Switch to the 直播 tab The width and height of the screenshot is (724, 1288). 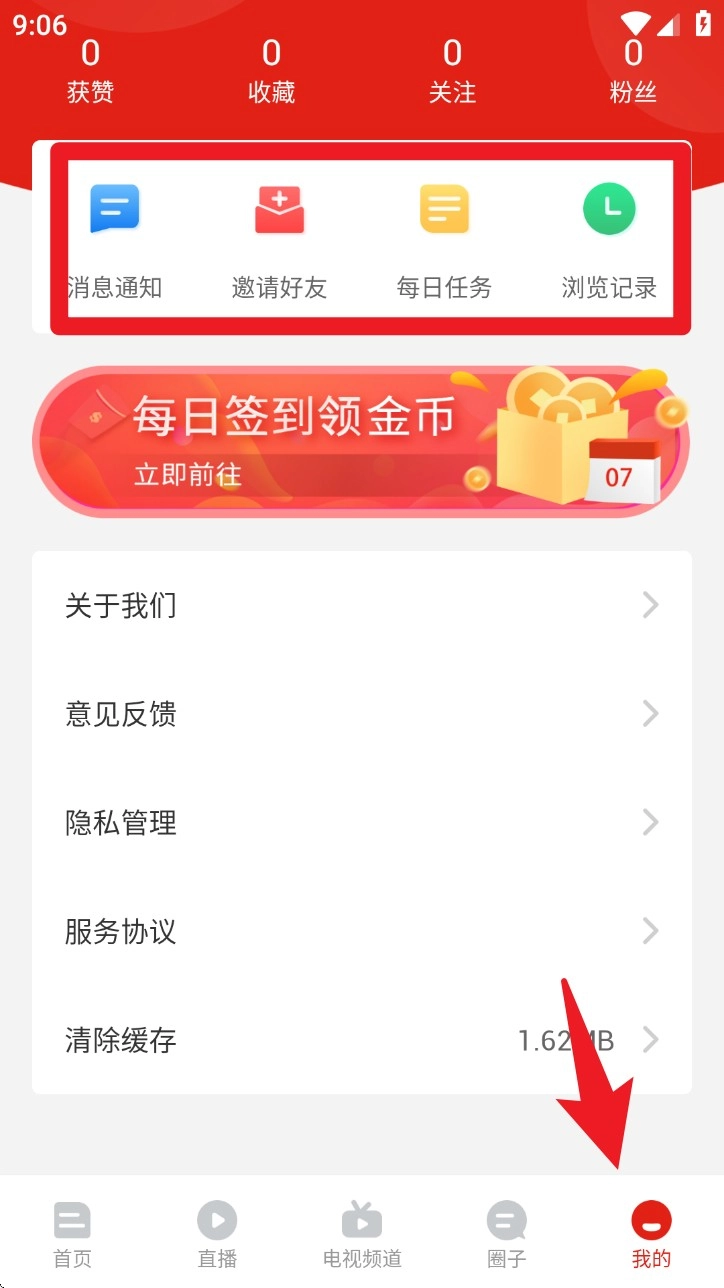(x=217, y=1234)
